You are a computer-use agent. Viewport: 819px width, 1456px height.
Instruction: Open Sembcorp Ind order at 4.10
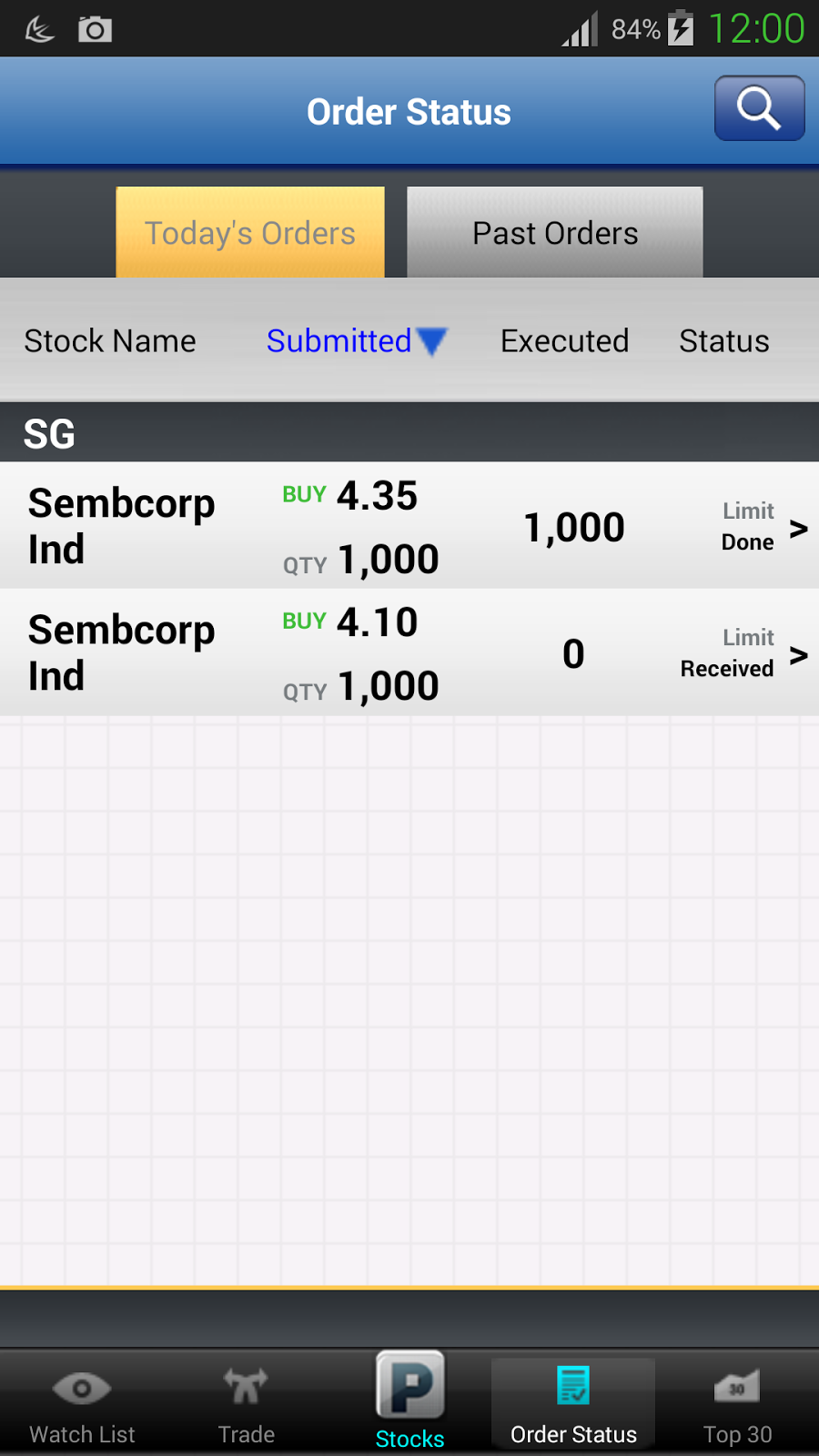[409, 653]
